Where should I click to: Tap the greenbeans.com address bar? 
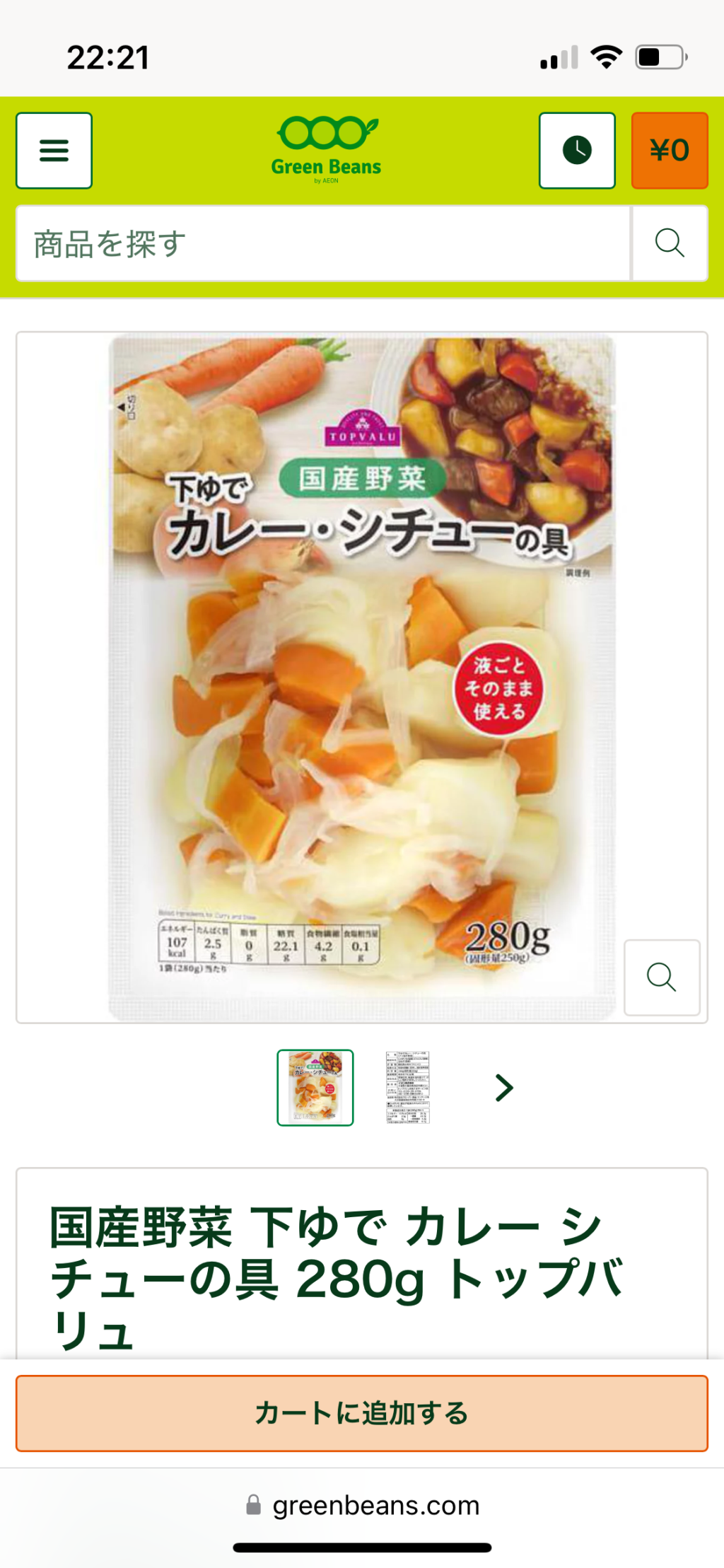(362, 1505)
